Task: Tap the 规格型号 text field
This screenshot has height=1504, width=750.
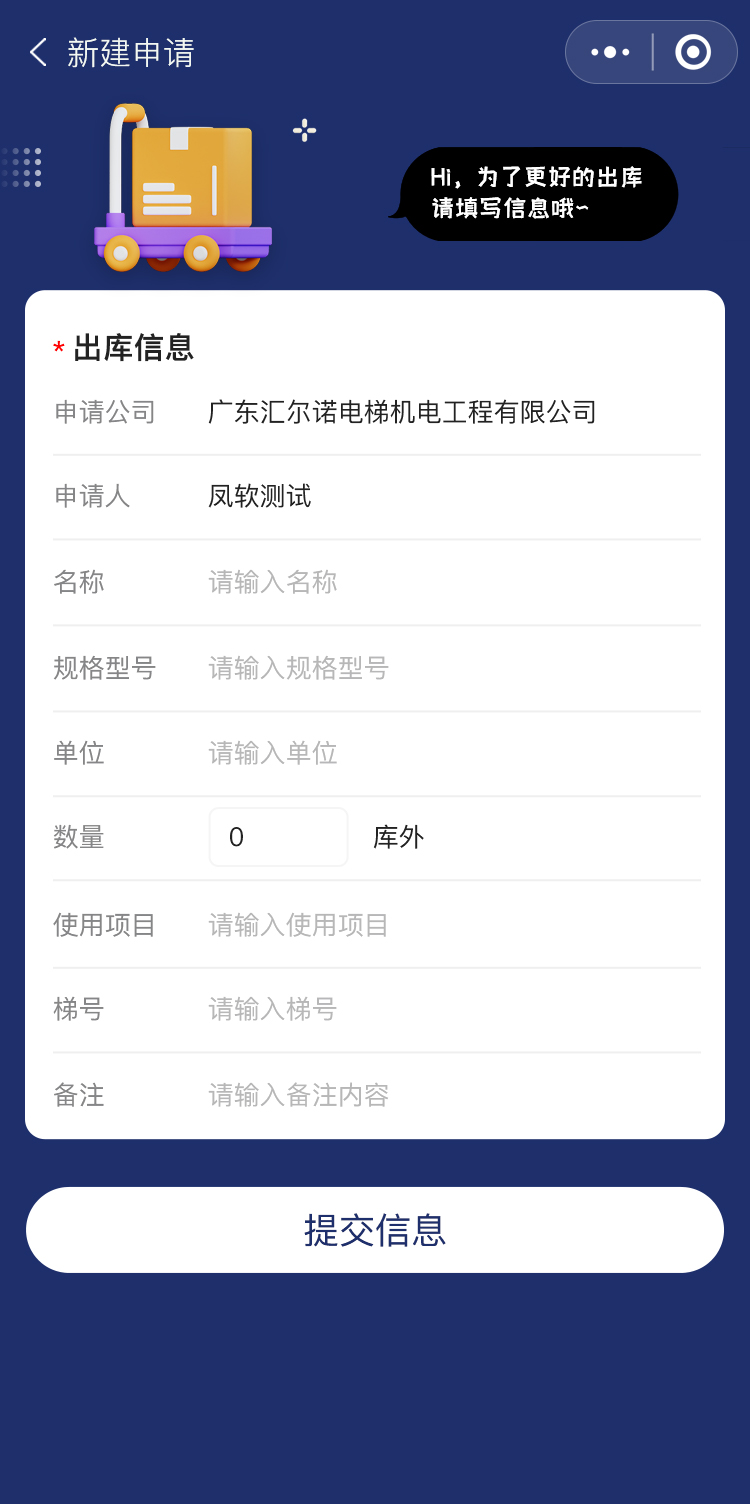Action: point(450,668)
